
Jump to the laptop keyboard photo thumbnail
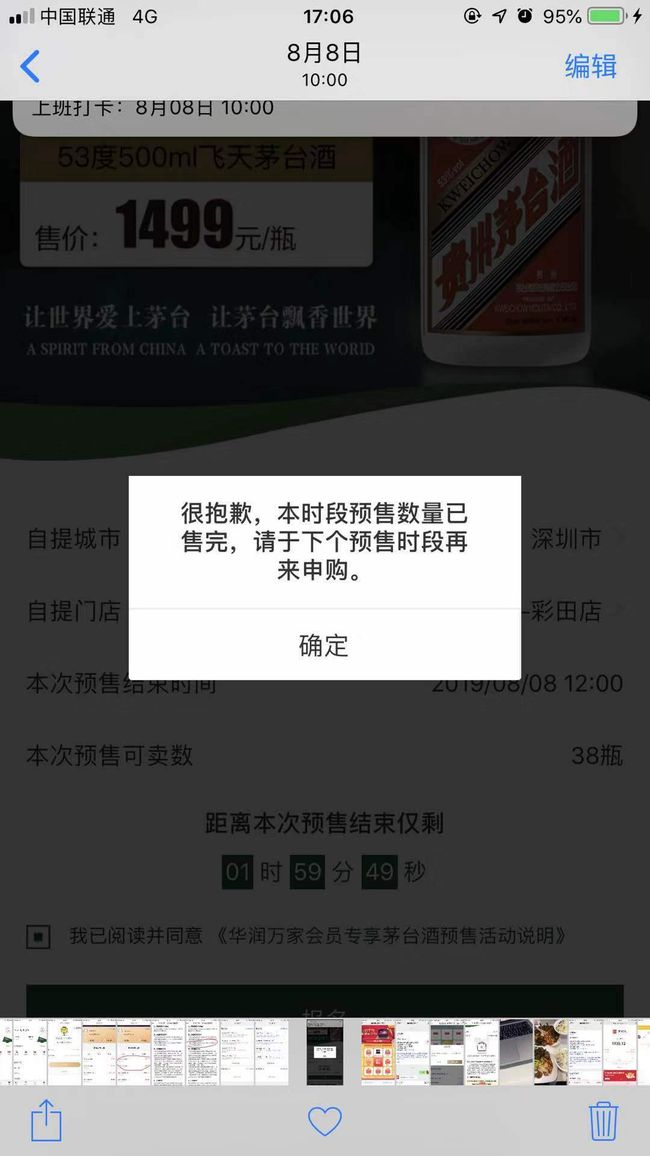tap(517, 1052)
